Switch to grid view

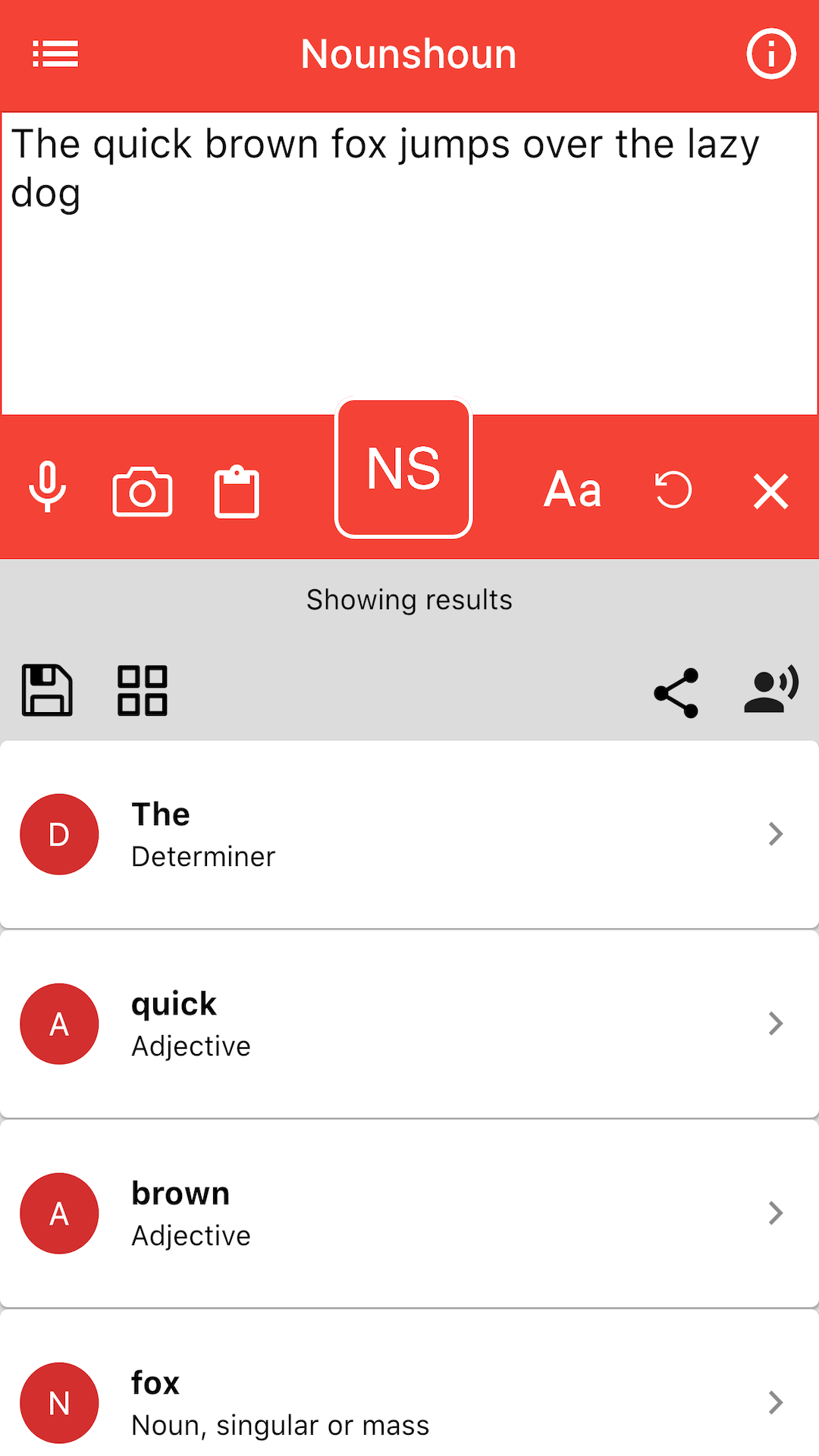coord(143,690)
